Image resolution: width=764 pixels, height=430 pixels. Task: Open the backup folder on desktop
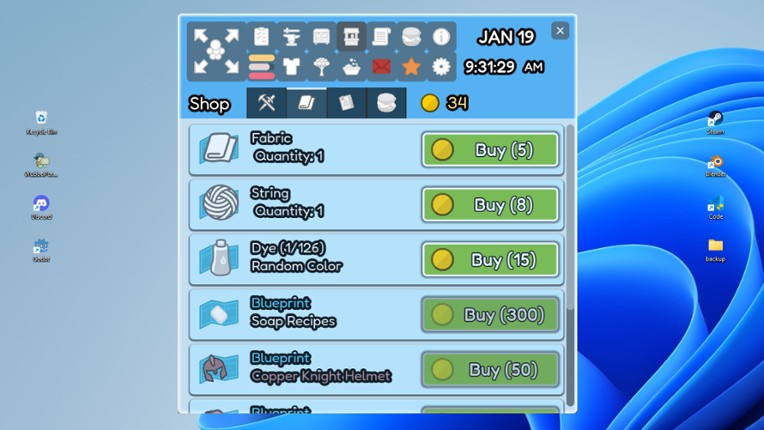(x=715, y=247)
